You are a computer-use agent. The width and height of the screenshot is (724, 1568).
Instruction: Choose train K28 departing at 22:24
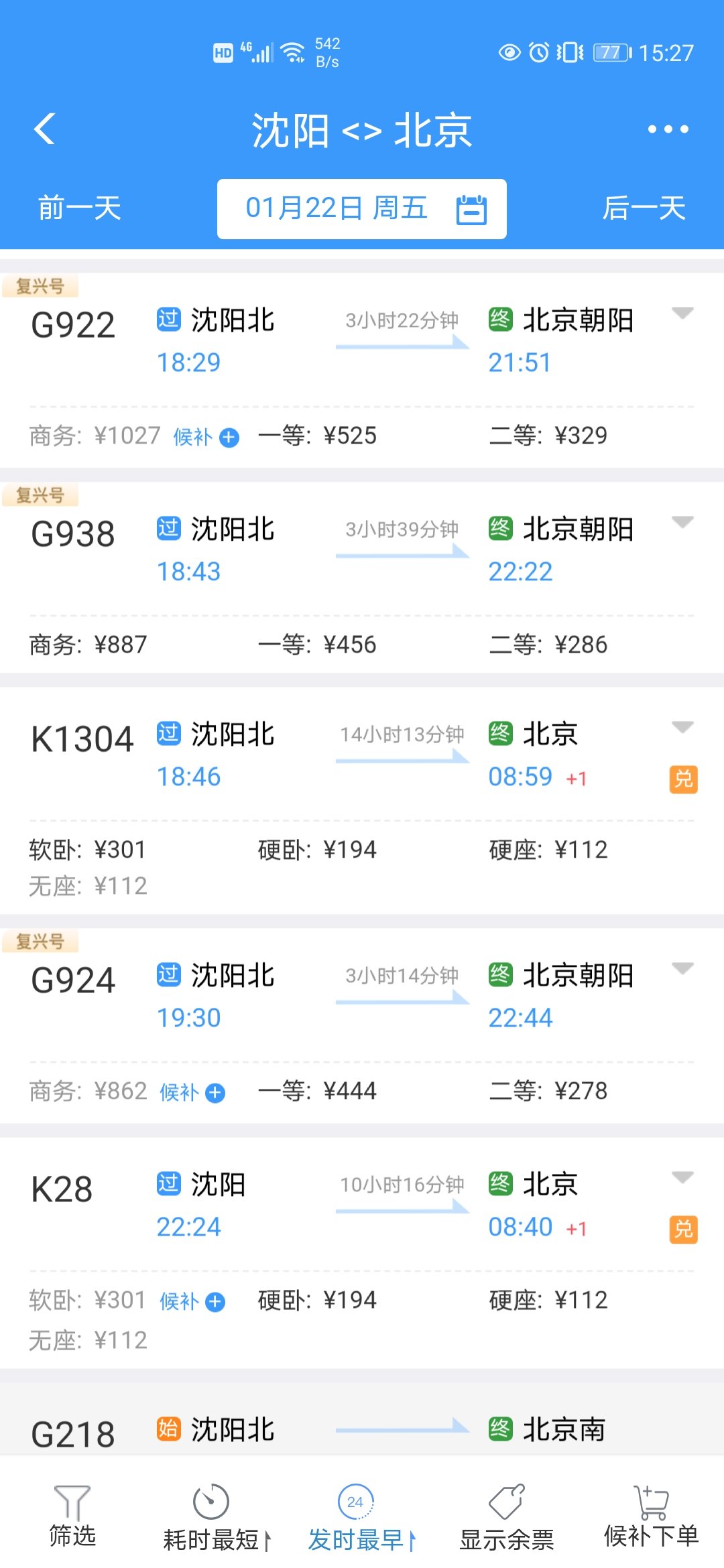click(62, 1191)
